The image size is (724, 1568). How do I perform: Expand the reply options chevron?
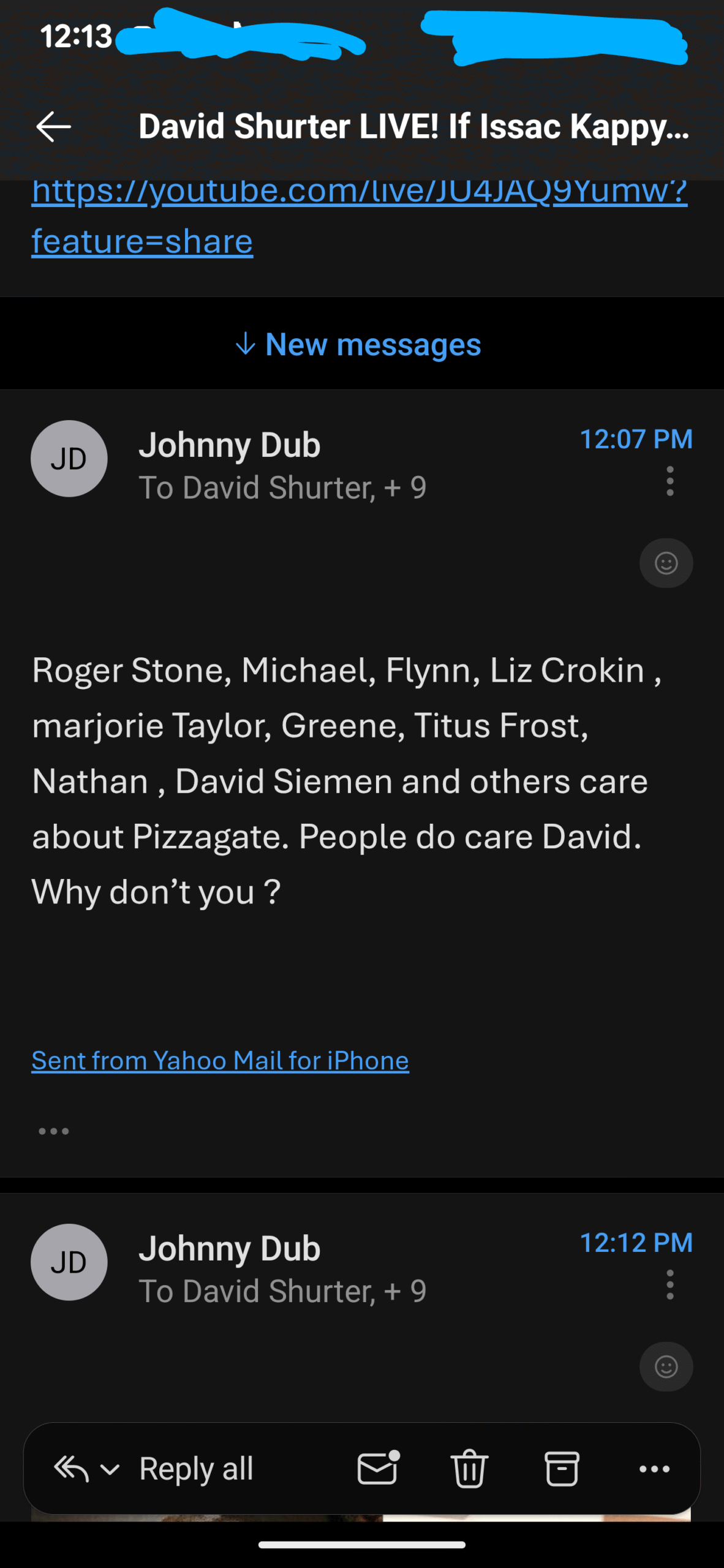(x=110, y=1469)
